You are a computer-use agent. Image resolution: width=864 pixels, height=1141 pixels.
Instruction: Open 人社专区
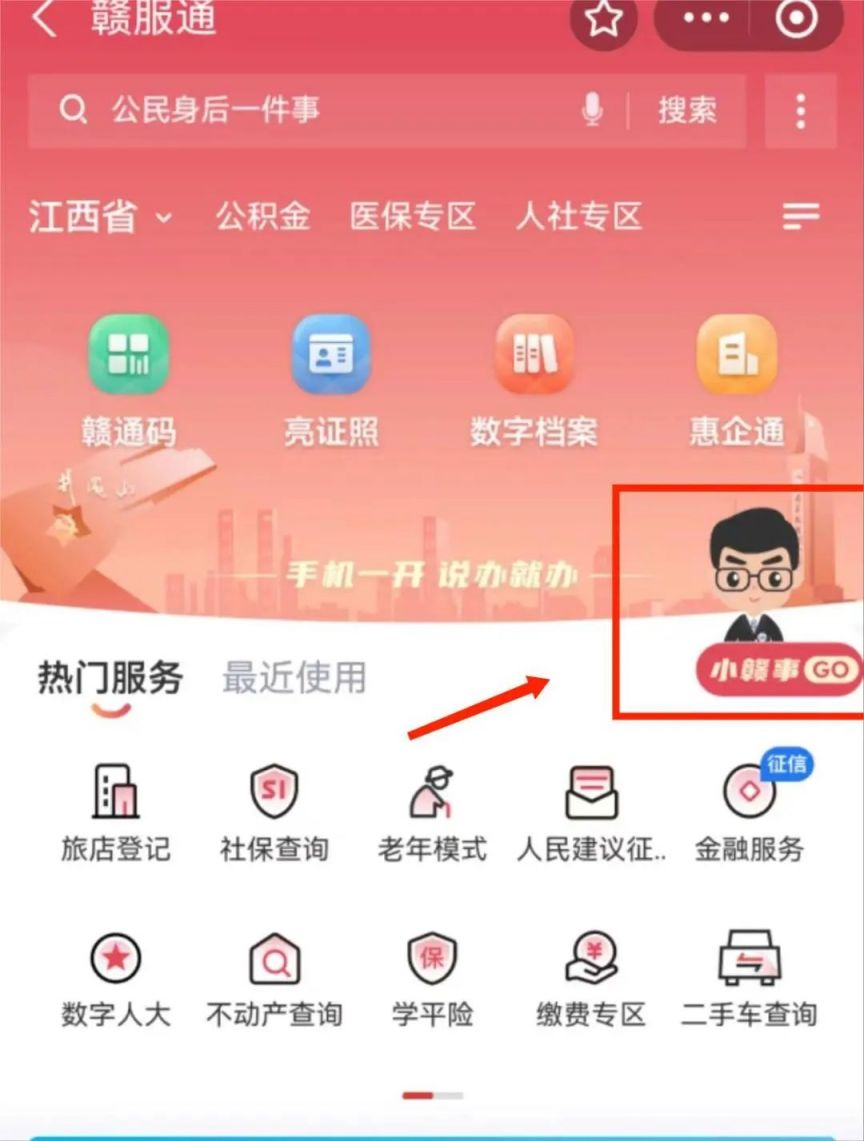coord(578,216)
